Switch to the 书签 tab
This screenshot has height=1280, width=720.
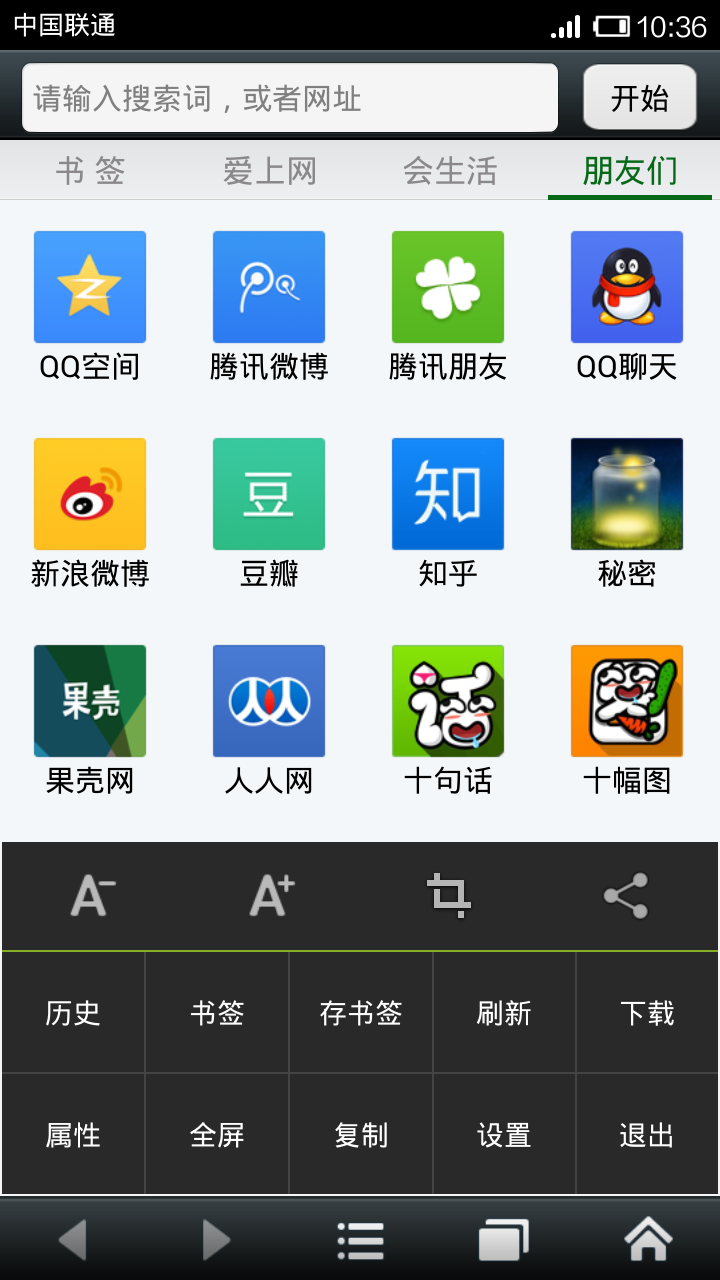(x=90, y=171)
